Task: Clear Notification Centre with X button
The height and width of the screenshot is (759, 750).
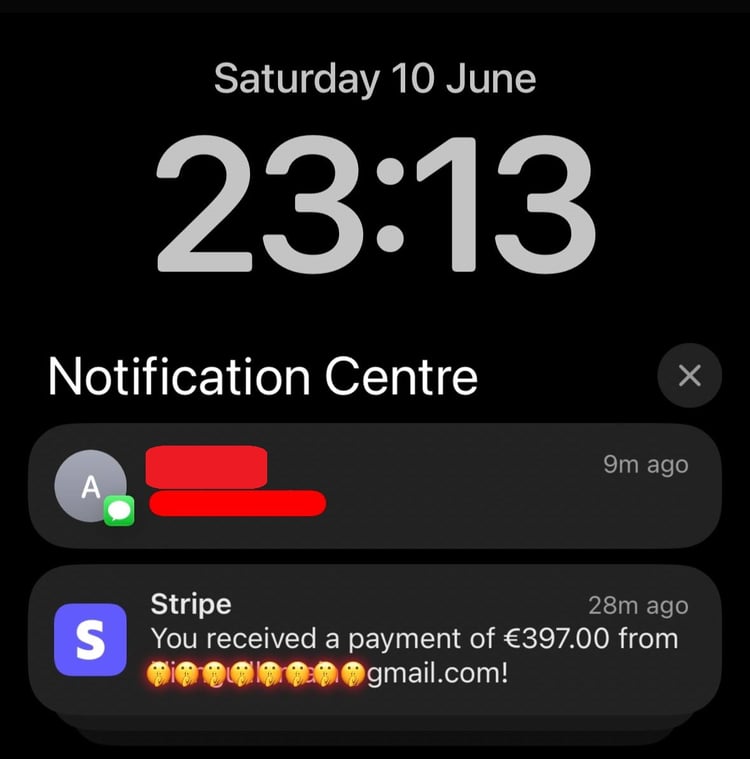Action: tap(689, 376)
